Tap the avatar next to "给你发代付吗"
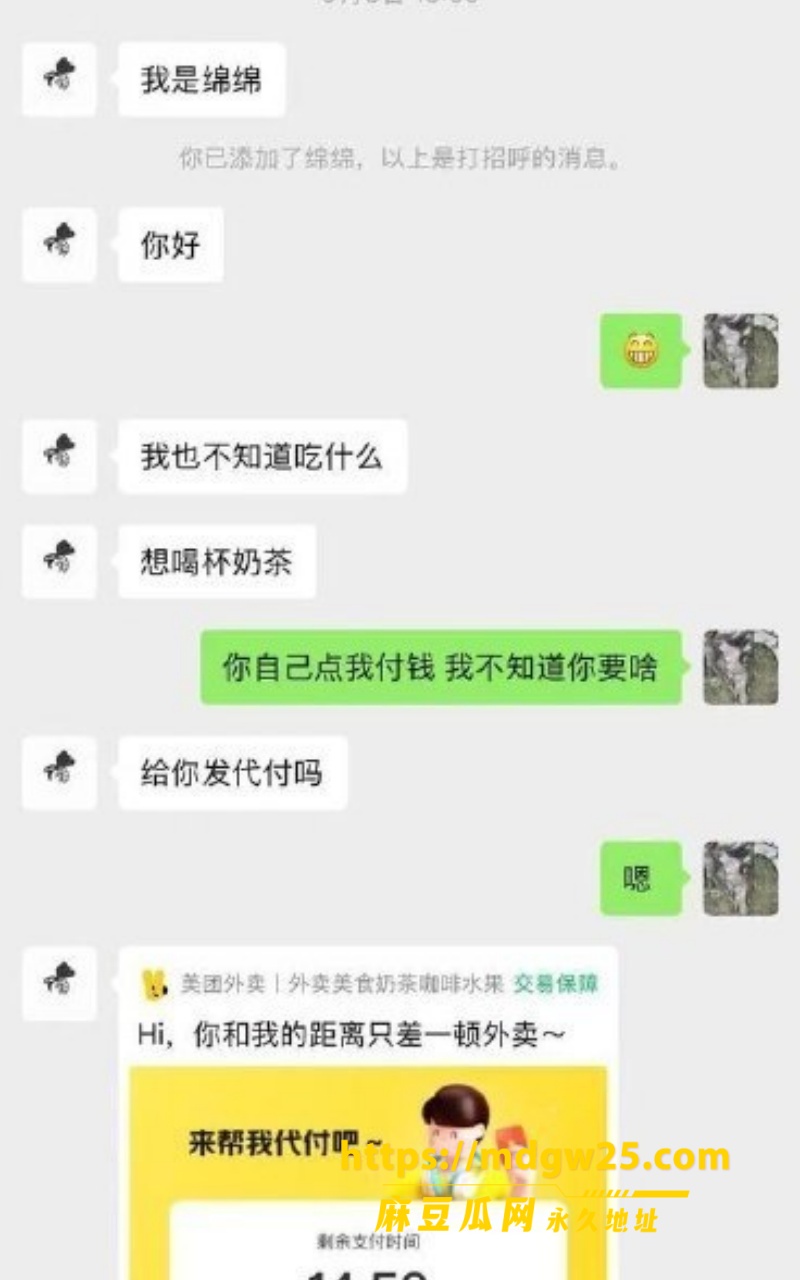This screenshot has height=1280, width=800. point(60,772)
